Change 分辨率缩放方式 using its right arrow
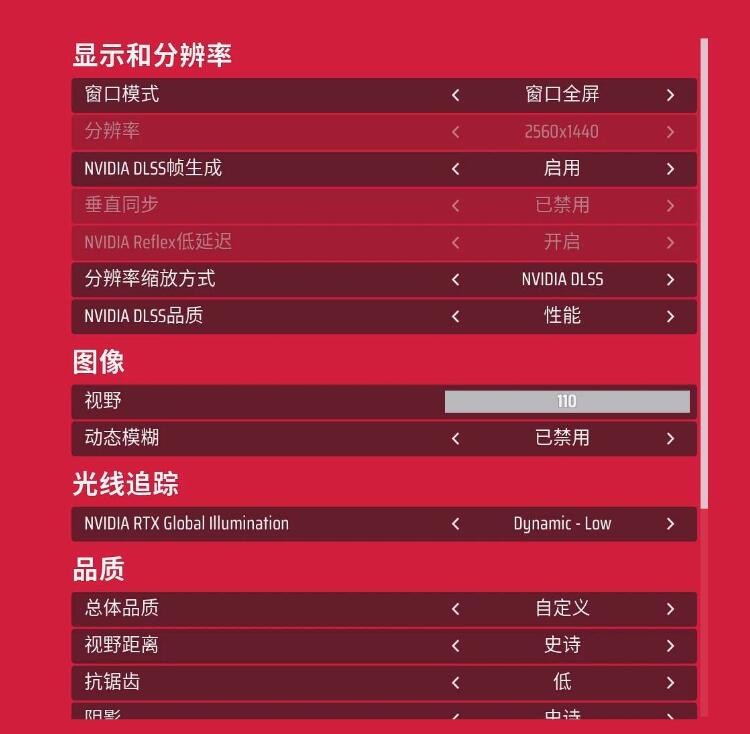The width and height of the screenshot is (750, 734). point(670,280)
